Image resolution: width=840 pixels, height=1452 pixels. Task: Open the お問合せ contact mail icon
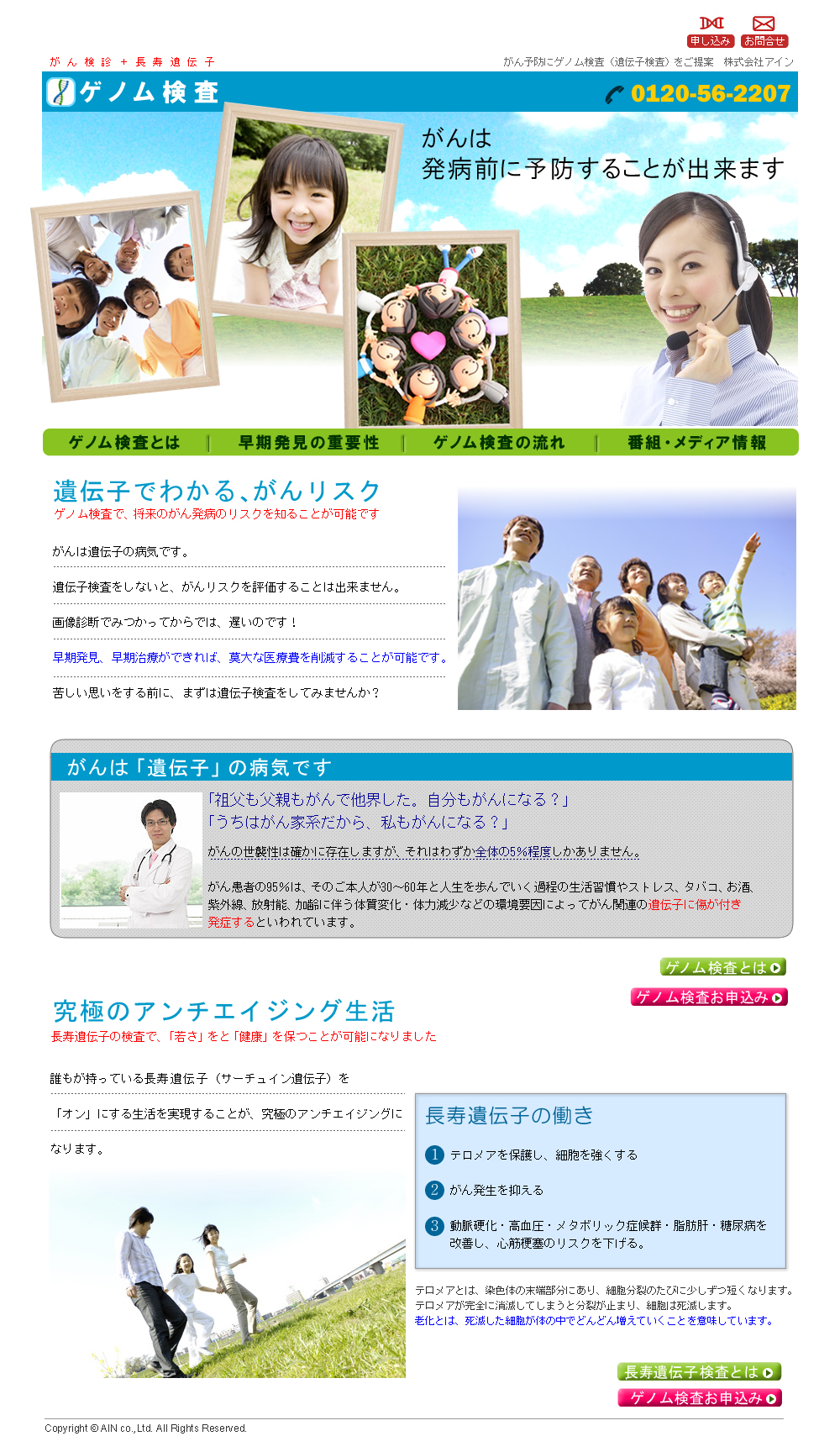[x=764, y=32]
